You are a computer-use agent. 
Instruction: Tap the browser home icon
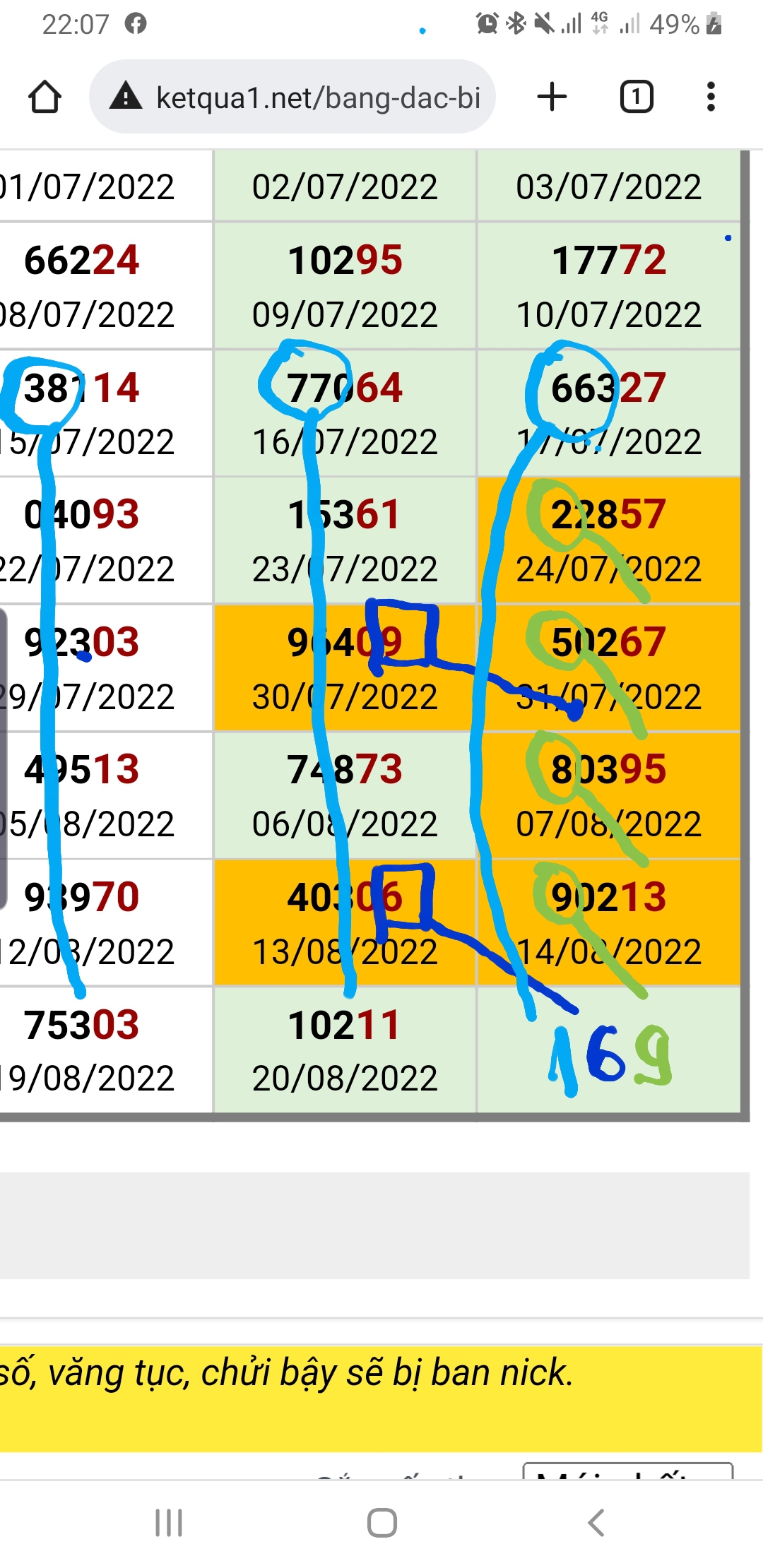coord(45,97)
